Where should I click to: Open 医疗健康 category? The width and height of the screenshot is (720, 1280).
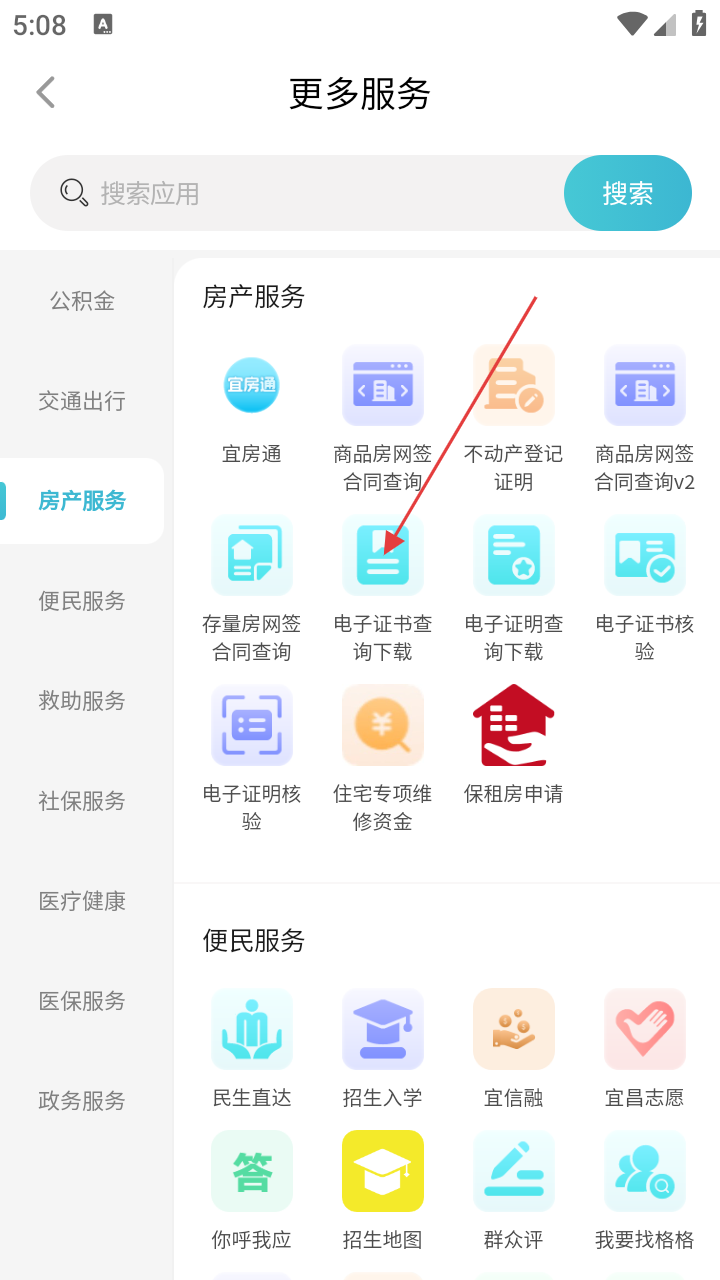[x=82, y=901]
